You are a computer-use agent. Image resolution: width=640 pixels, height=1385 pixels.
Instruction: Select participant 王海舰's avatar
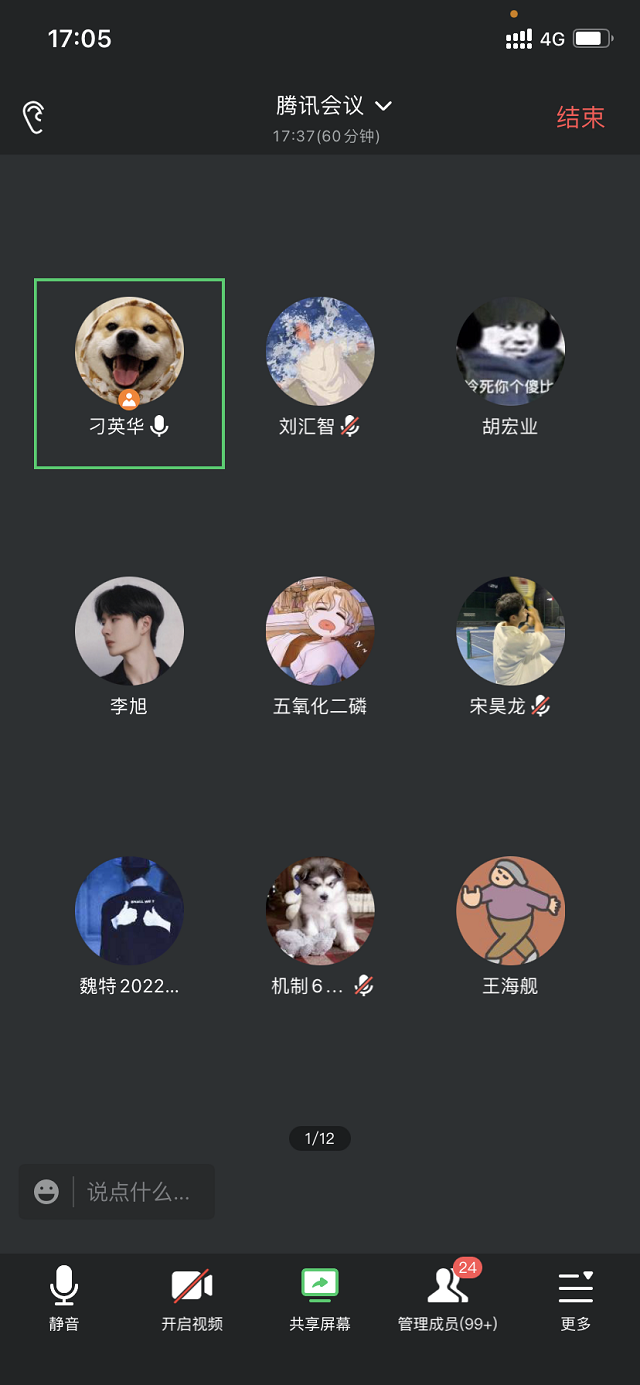pyautogui.click(x=510, y=911)
